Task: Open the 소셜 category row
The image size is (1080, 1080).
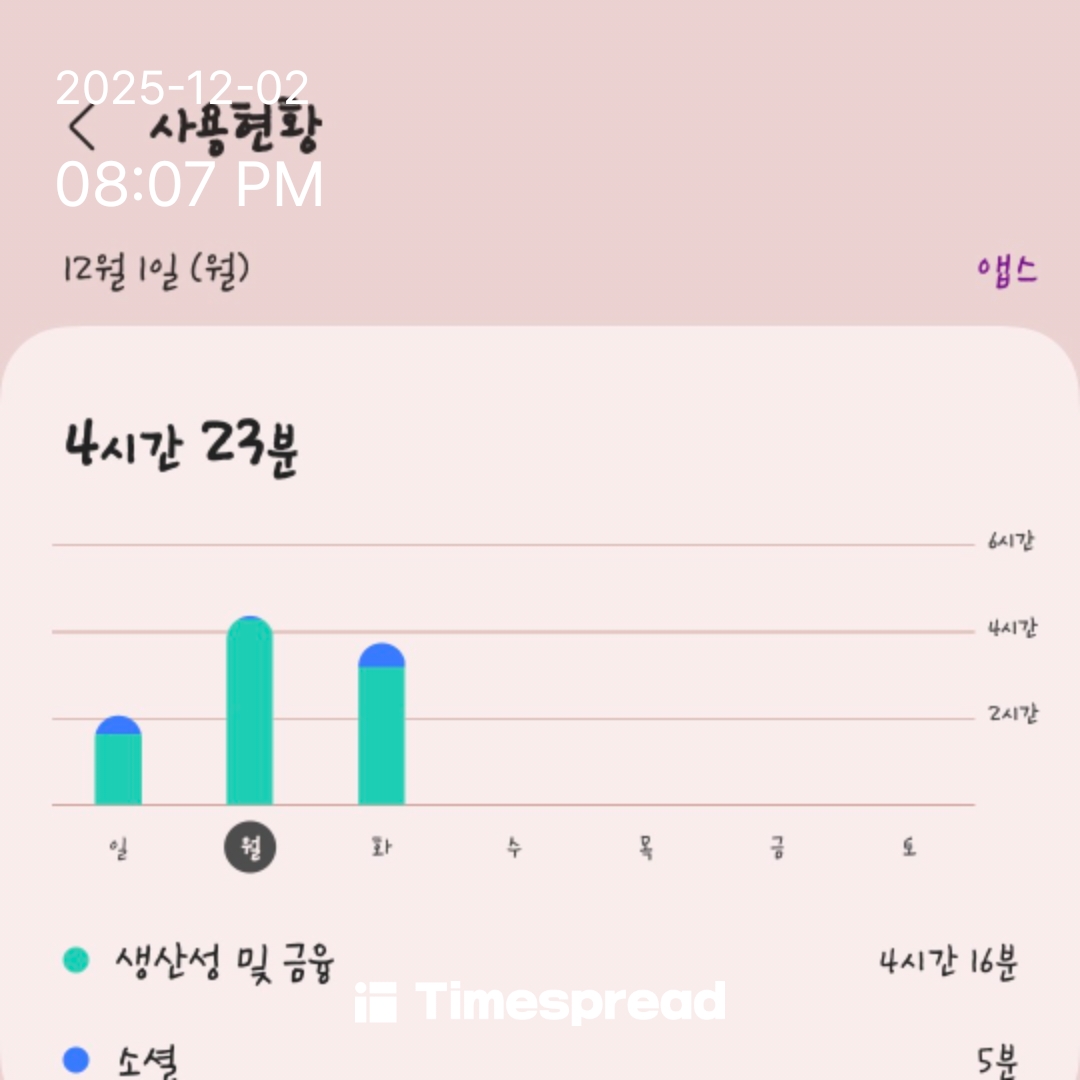Action: click(540, 1060)
